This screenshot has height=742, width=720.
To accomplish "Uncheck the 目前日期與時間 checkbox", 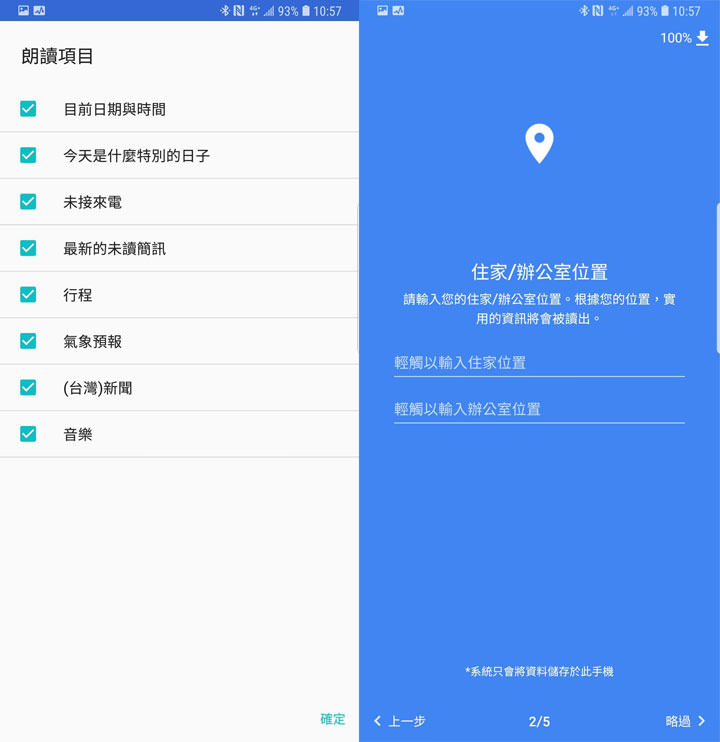I will pos(28,109).
